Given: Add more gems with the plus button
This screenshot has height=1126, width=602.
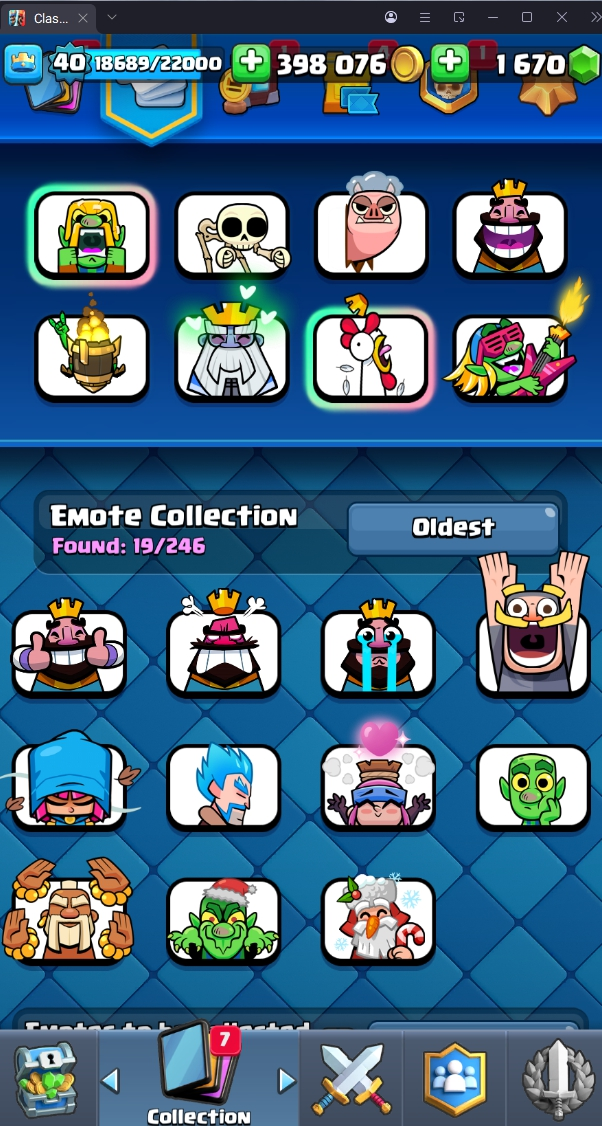Looking at the screenshot, I should pyautogui.click(x=451, y=64).
